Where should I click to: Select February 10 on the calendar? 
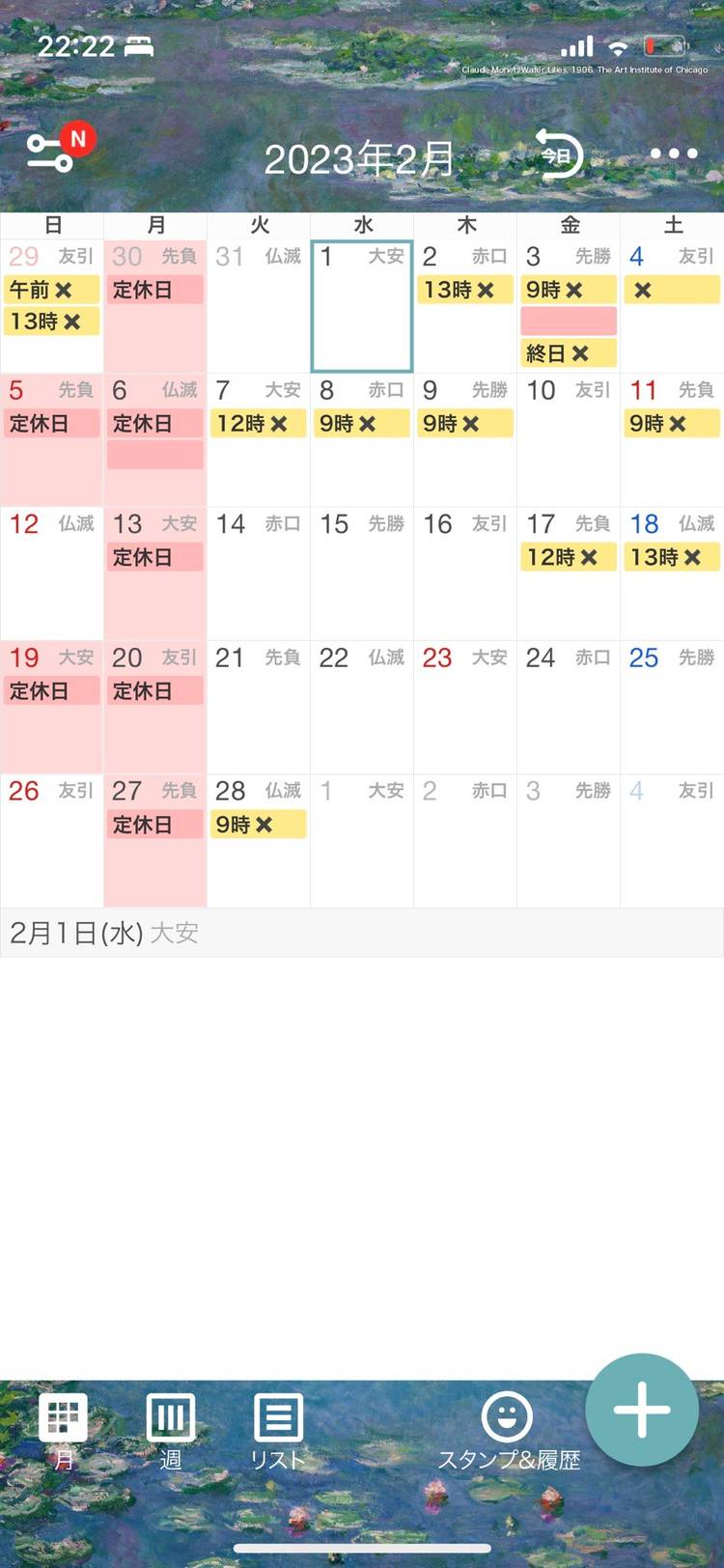569,440
